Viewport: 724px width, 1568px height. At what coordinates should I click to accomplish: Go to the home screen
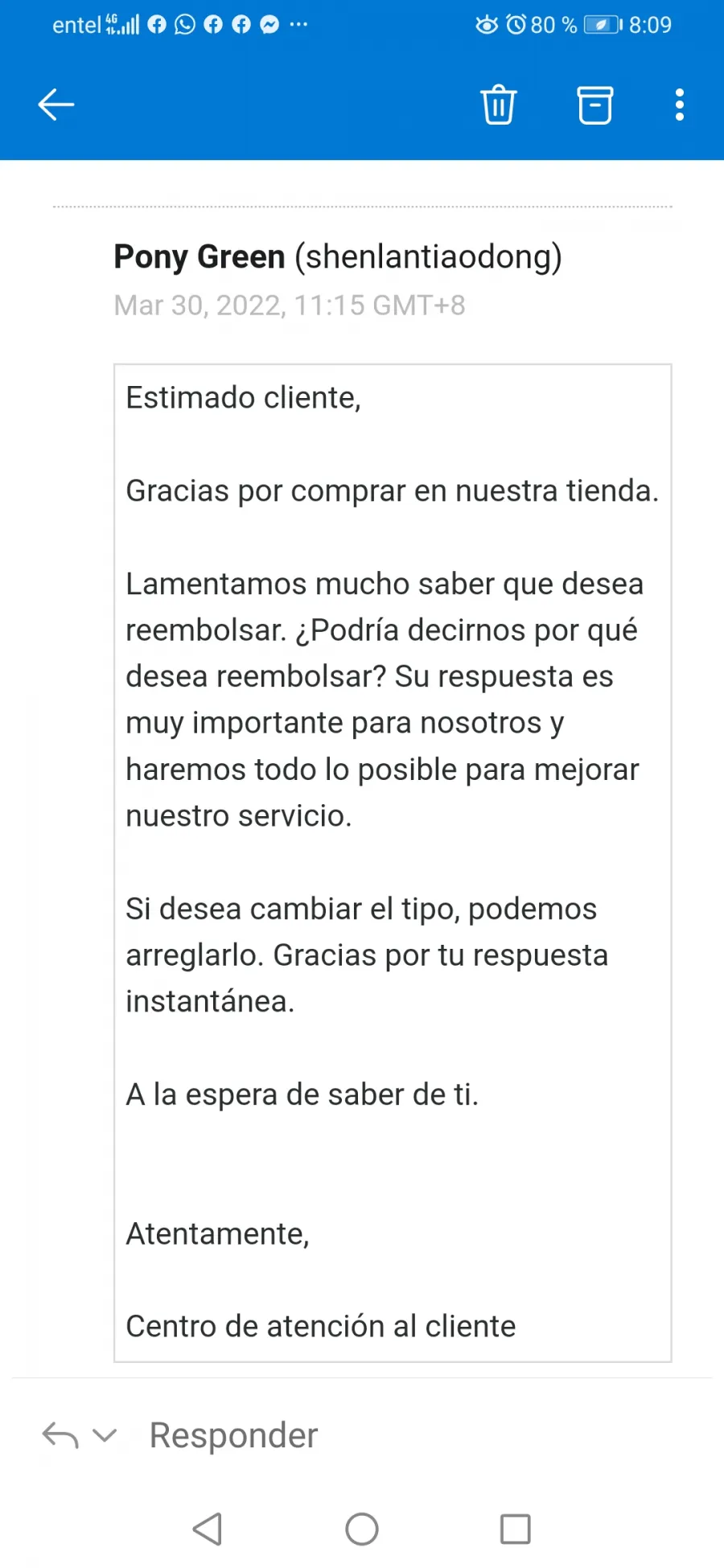pos(362,1529)
